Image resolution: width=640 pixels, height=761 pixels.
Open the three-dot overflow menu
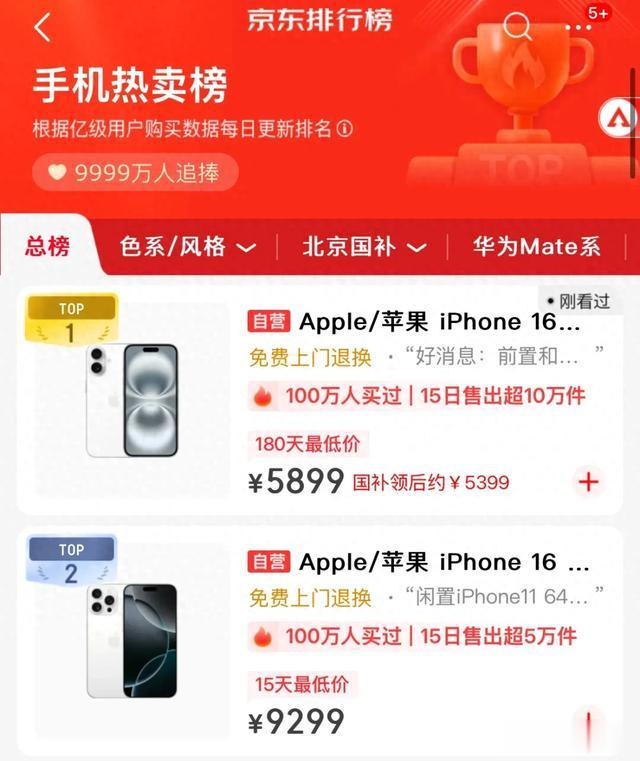[579, 27]
